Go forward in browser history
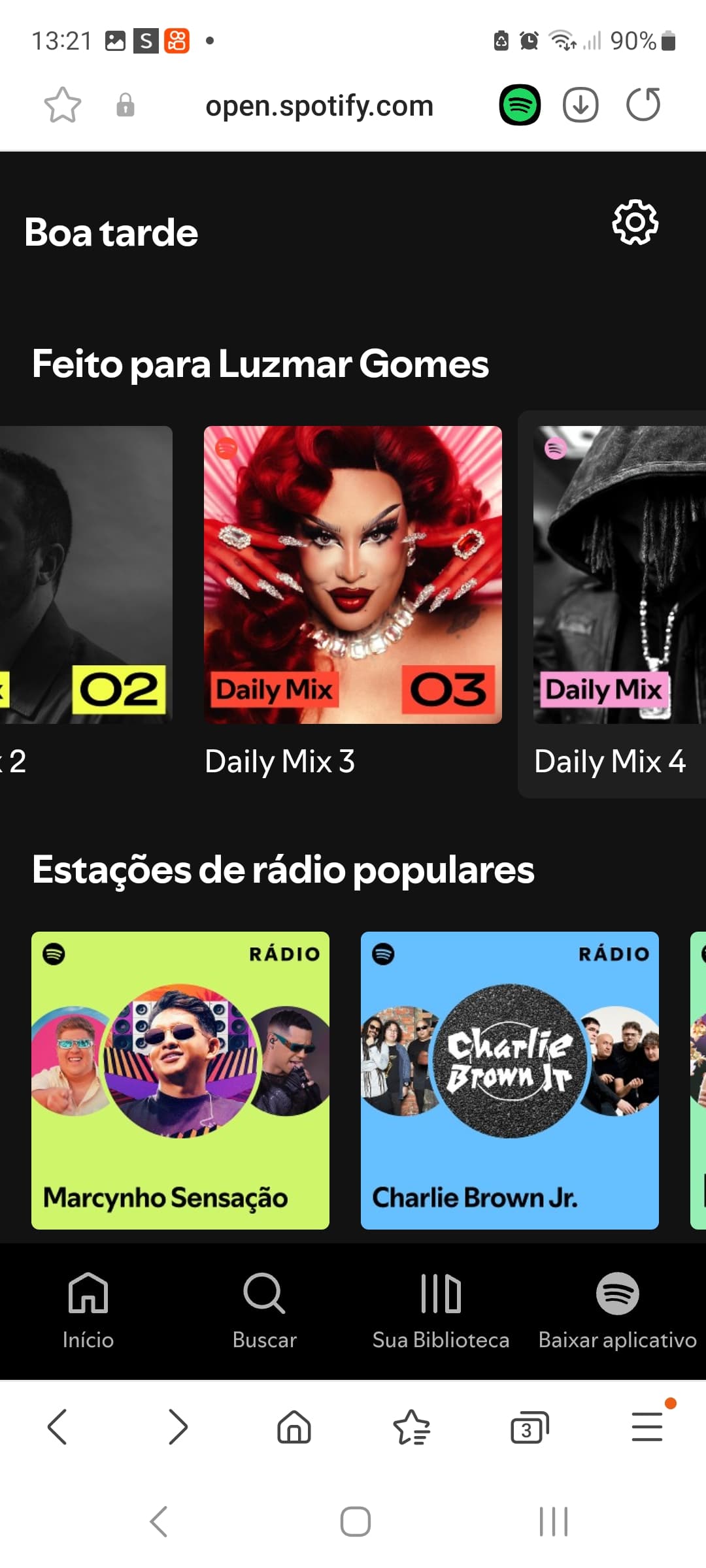706x1568 pixels. [x=177, y=1427]
